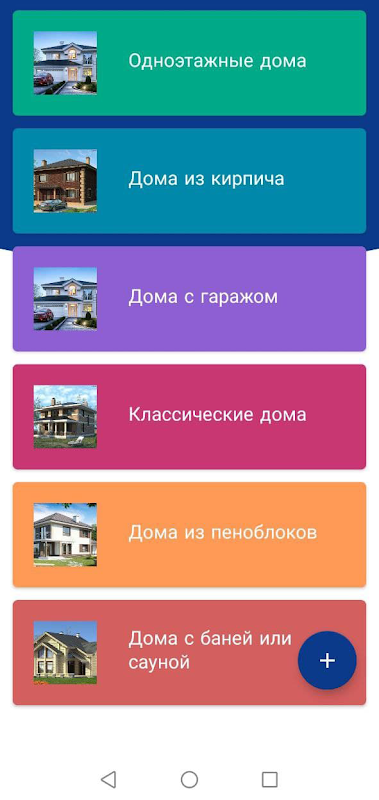Select the Дома с гаражом category
The height and width of the screenshot is (800, 379).
click(x=189, y=298)
